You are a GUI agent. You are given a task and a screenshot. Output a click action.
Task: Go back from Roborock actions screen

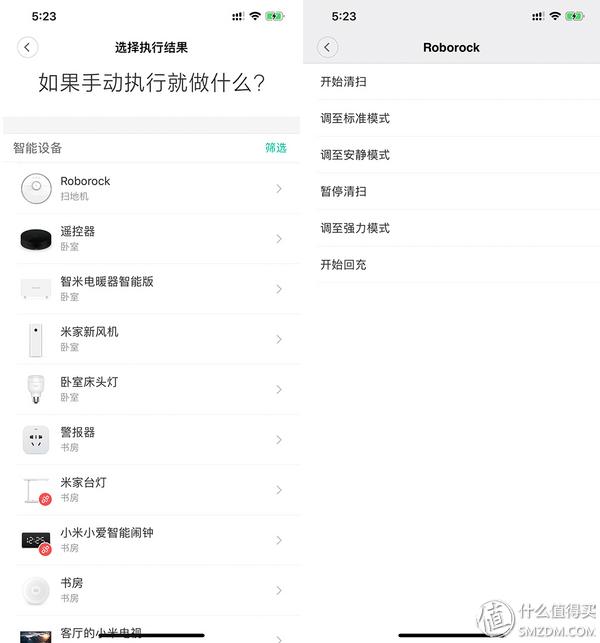(x=328, y=47)
